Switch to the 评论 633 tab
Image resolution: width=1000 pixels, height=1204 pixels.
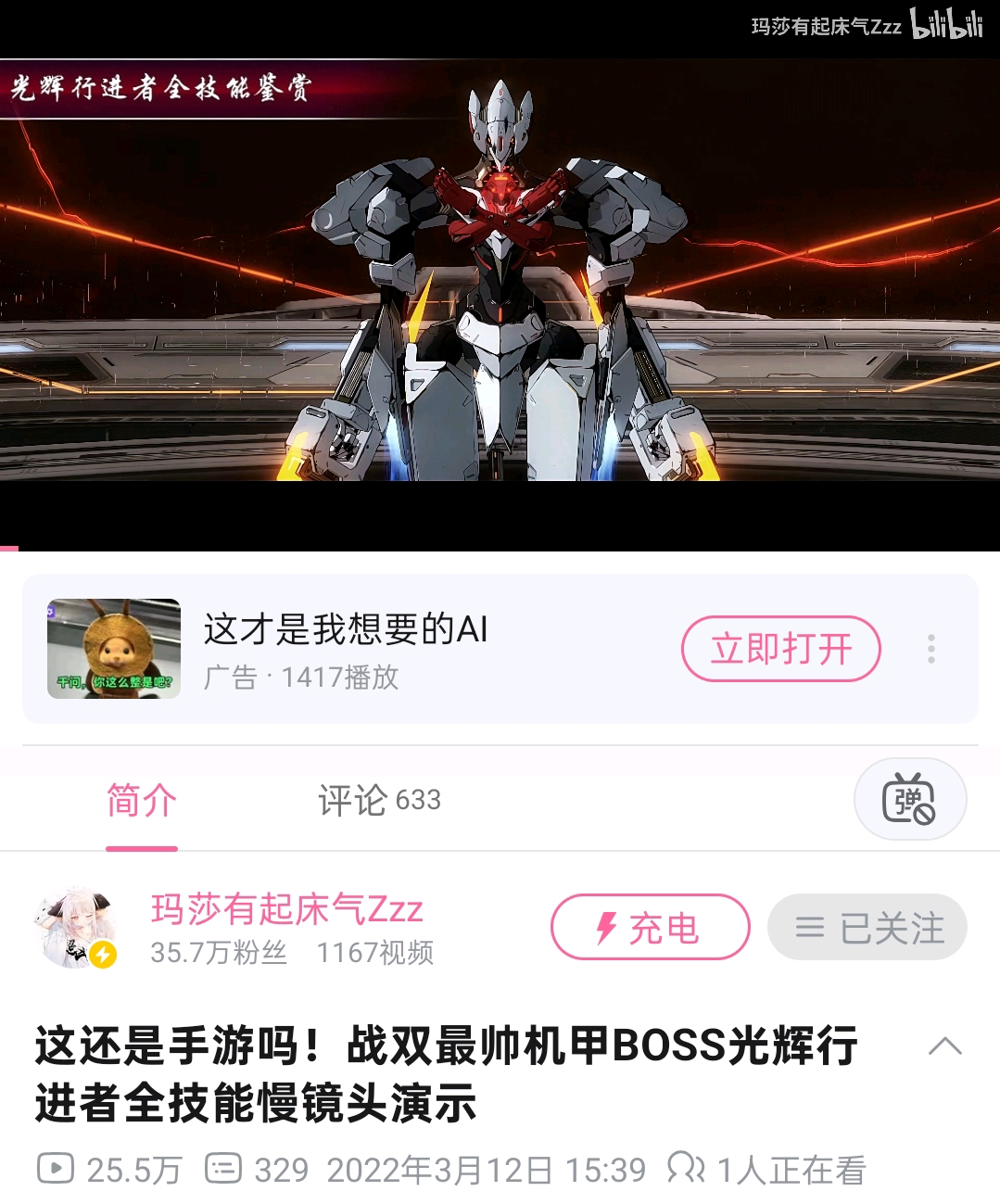(x=379, y=800)
